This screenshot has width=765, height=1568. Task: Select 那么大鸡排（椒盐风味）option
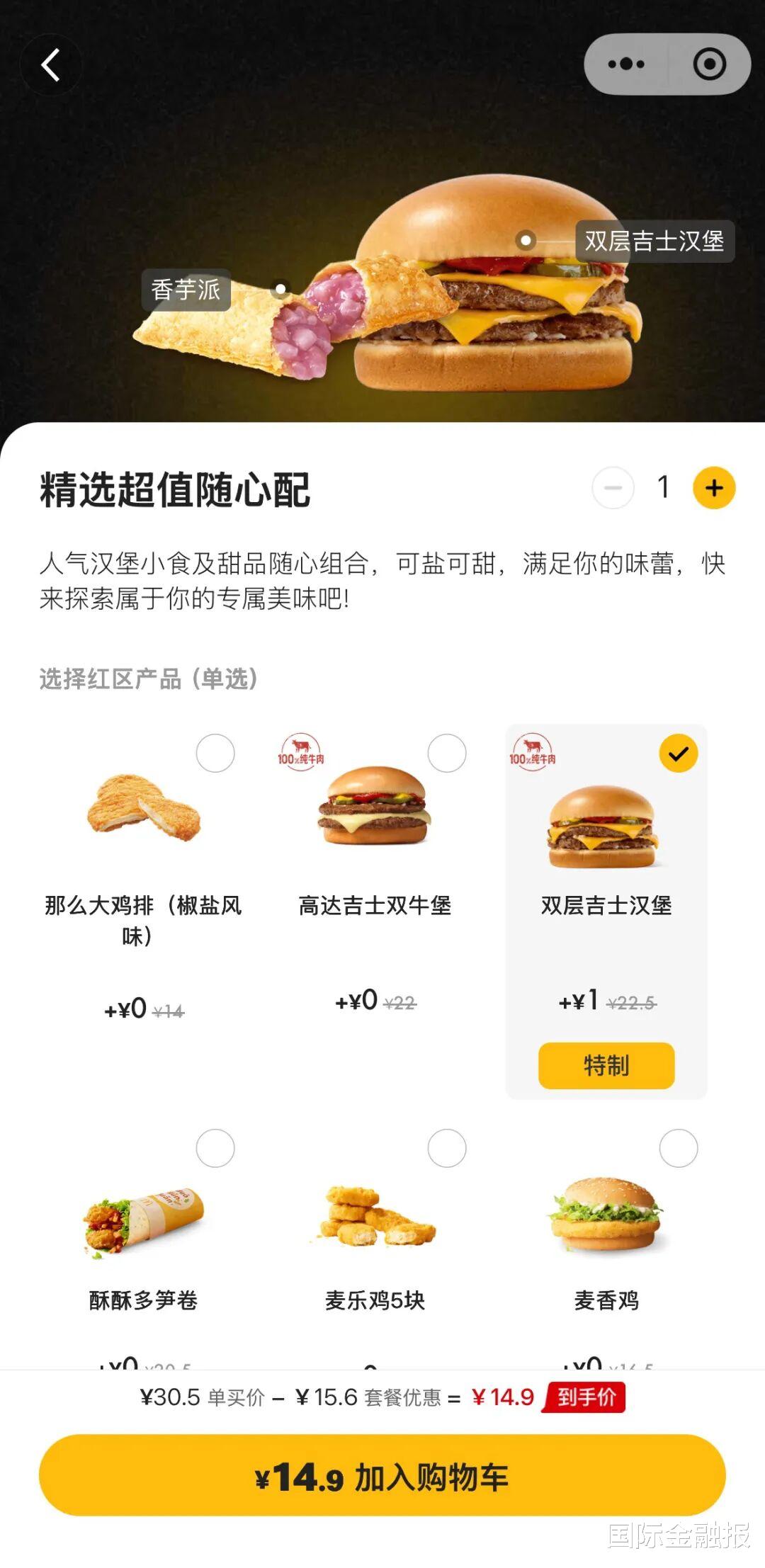215,753
